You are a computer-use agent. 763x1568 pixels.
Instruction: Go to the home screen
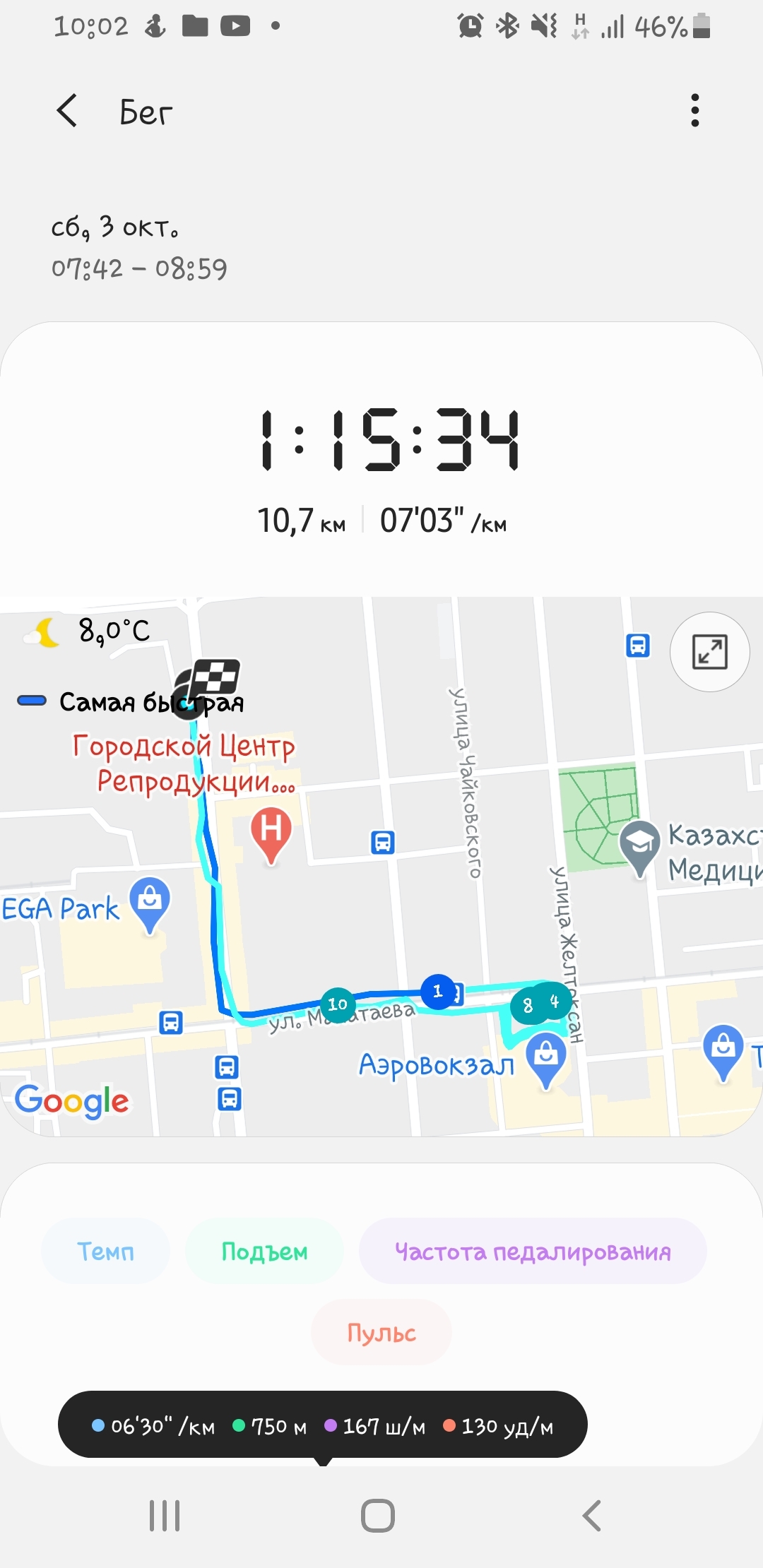[378, 1515]
